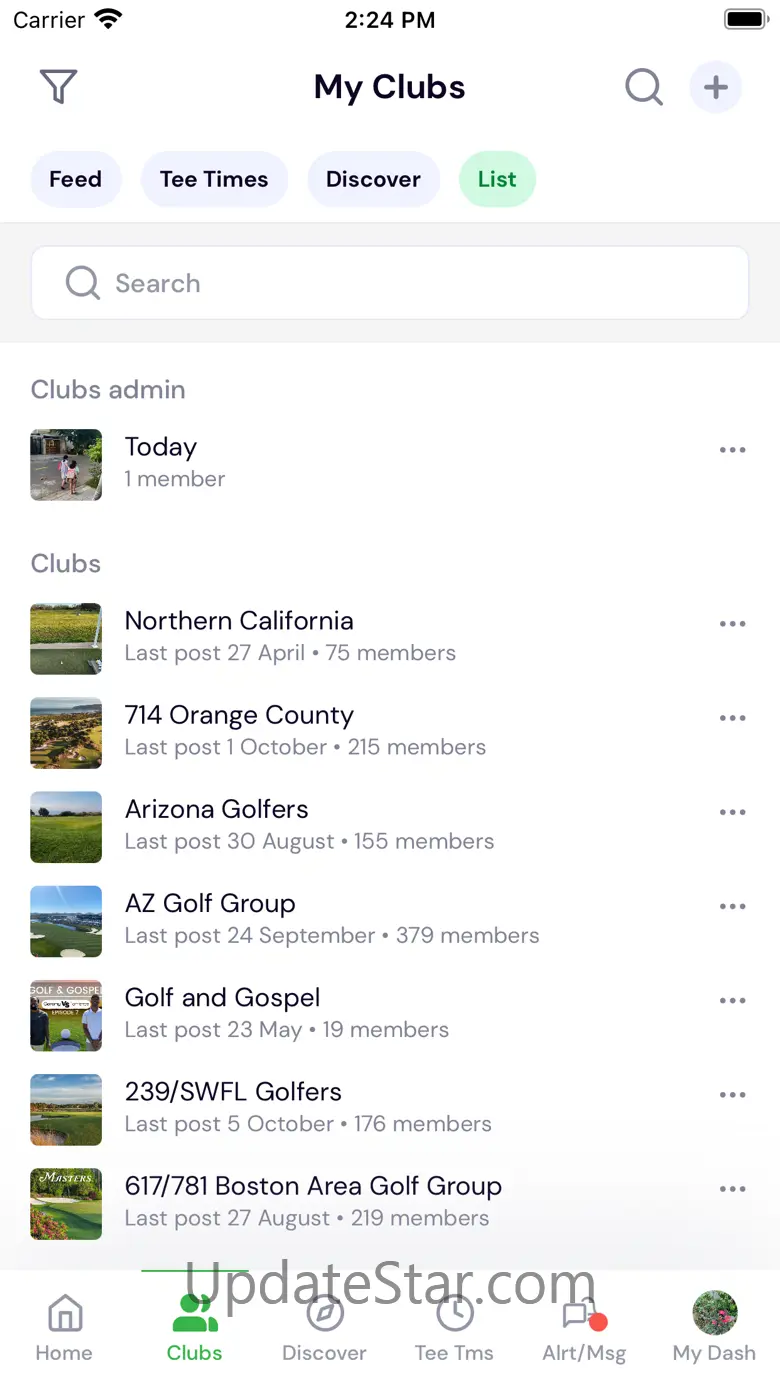
Task: Show options for Arizona Golfers
Action: tap(732, 813)
